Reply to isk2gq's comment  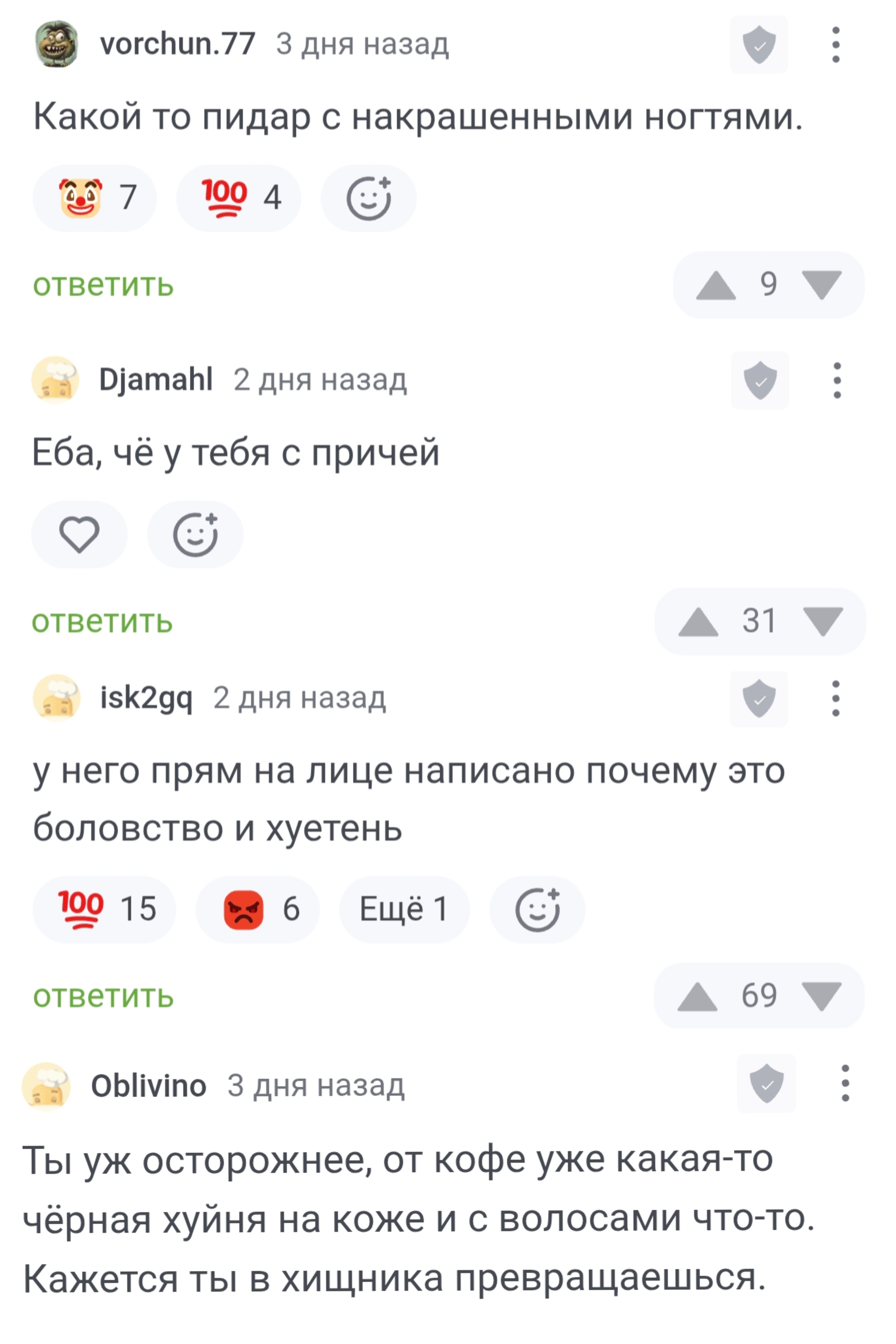(103, 996)
